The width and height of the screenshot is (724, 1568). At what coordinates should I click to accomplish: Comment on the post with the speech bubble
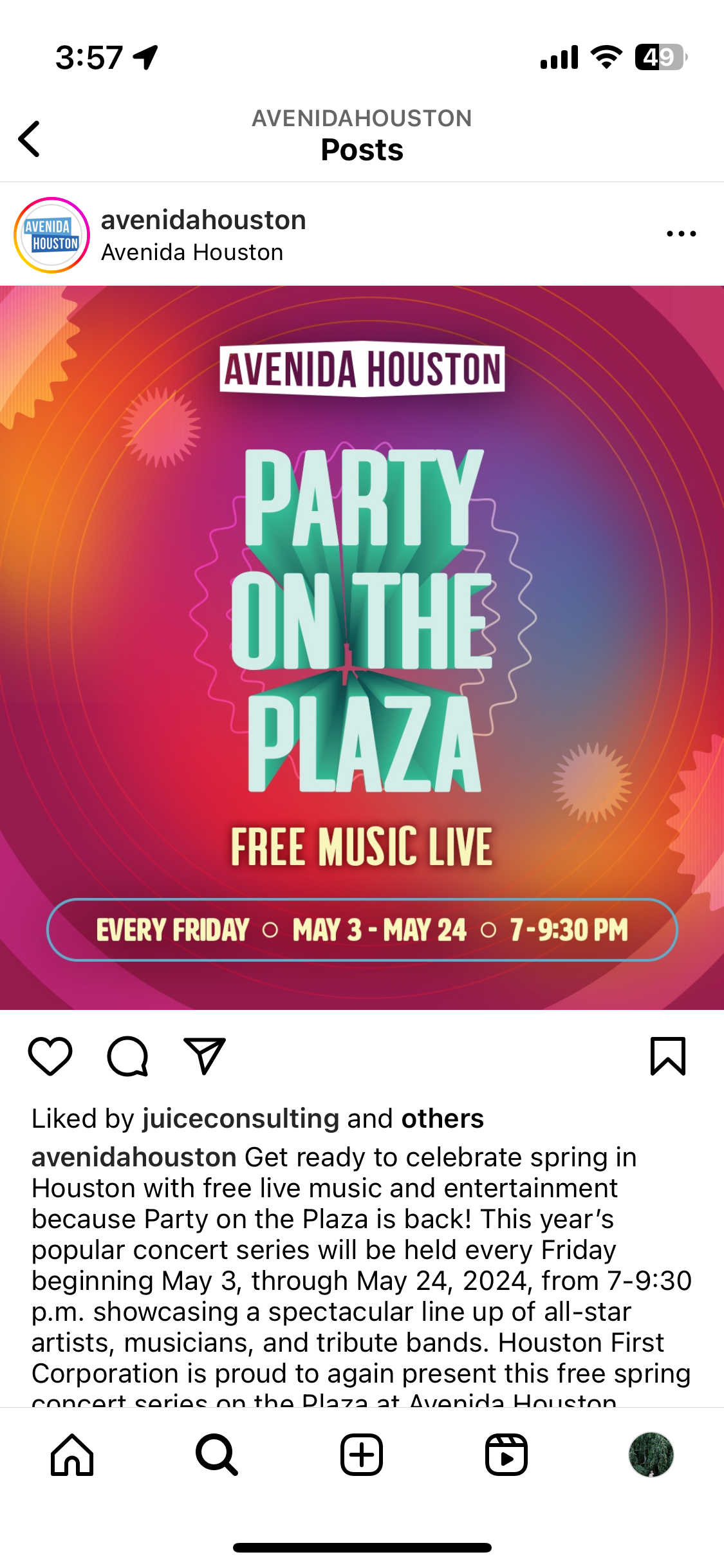point(127,1056)
